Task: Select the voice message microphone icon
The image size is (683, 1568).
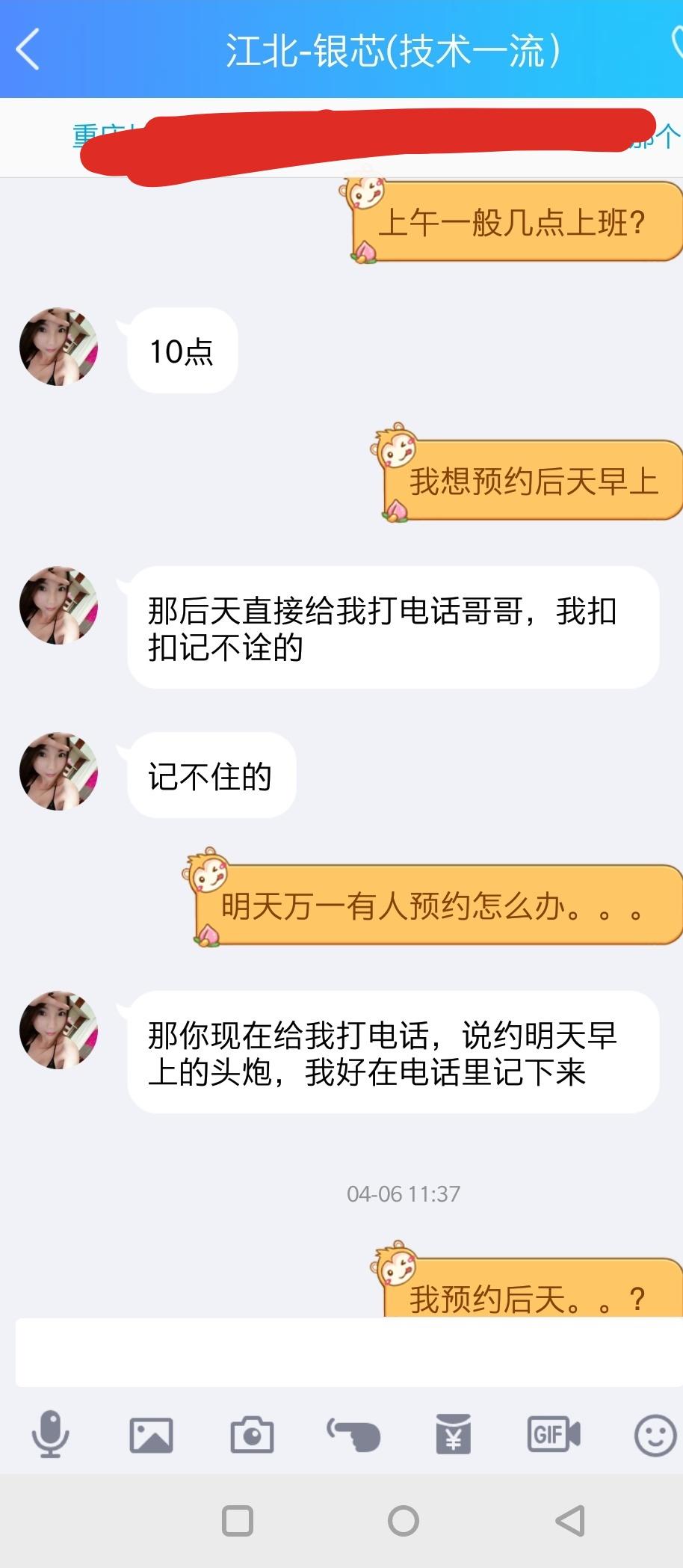Action: point(50,1435)
